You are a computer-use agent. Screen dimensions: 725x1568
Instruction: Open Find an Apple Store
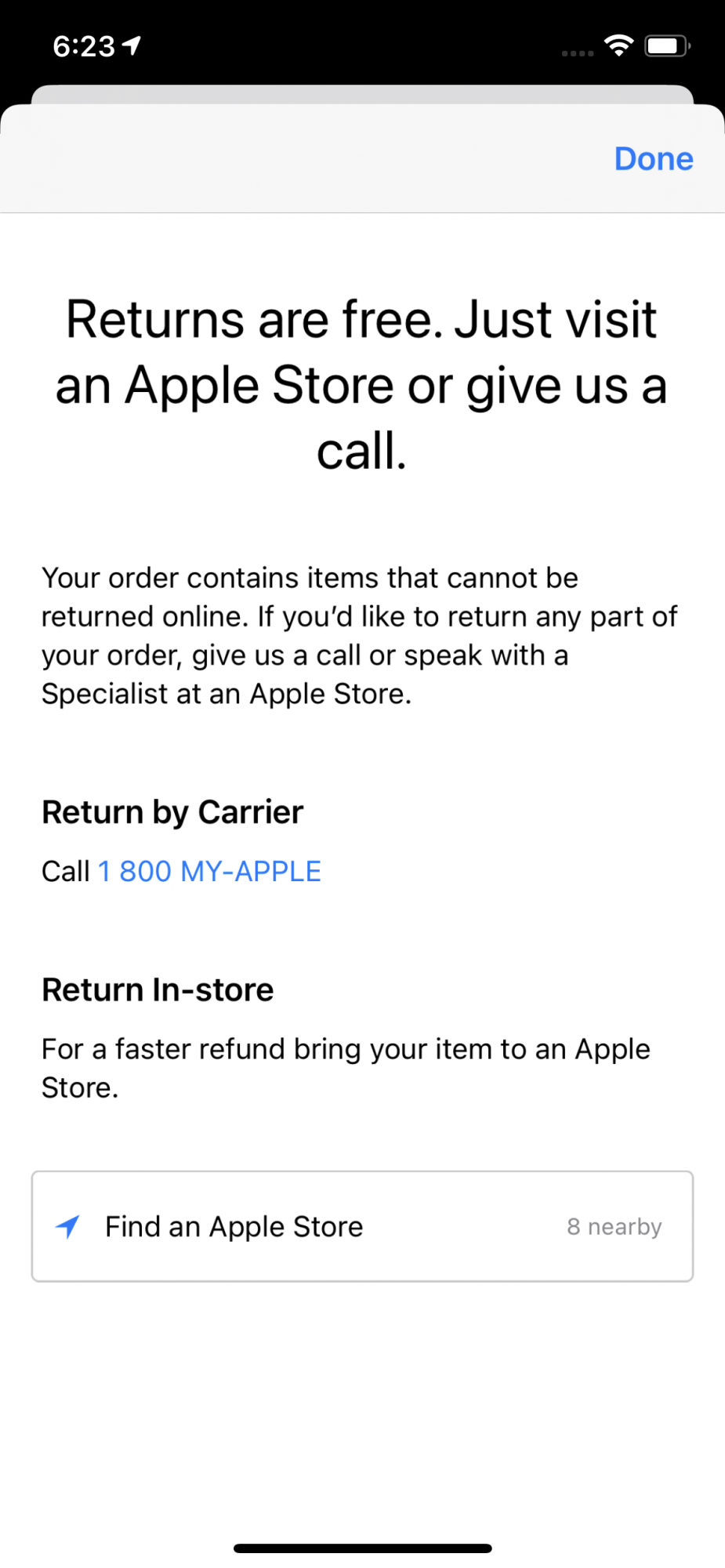pyautogui.click(x=362, y=1226)
